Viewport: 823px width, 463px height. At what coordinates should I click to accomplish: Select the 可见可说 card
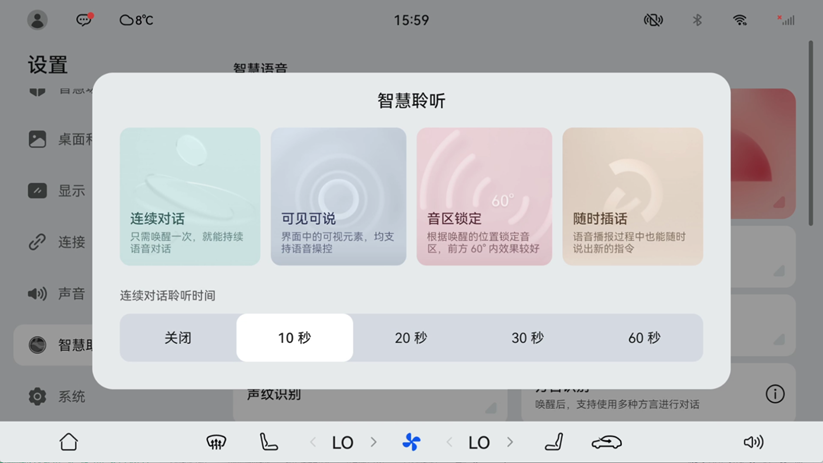(x=338, y=196)
